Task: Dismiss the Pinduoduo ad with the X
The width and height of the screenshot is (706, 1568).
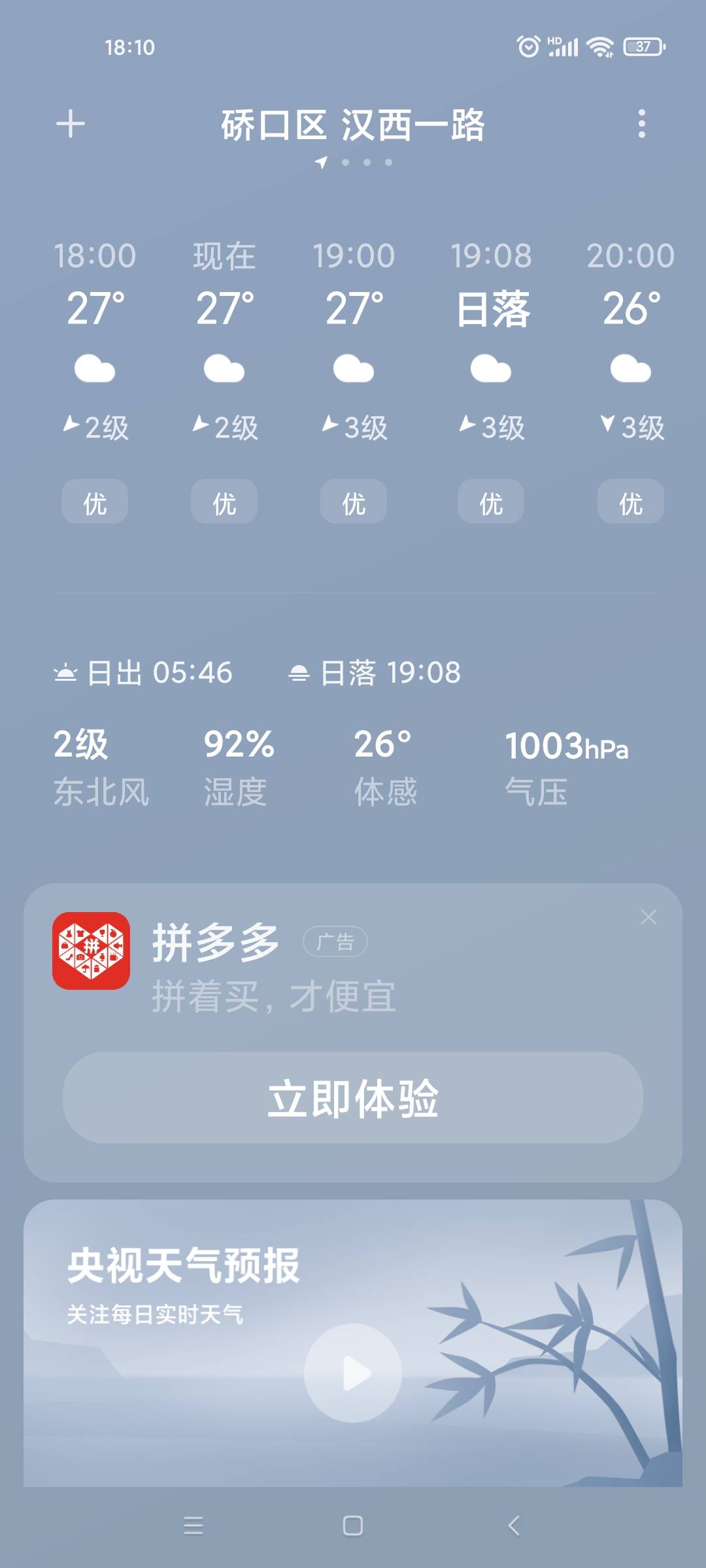Action: click(x=647, y=917)
